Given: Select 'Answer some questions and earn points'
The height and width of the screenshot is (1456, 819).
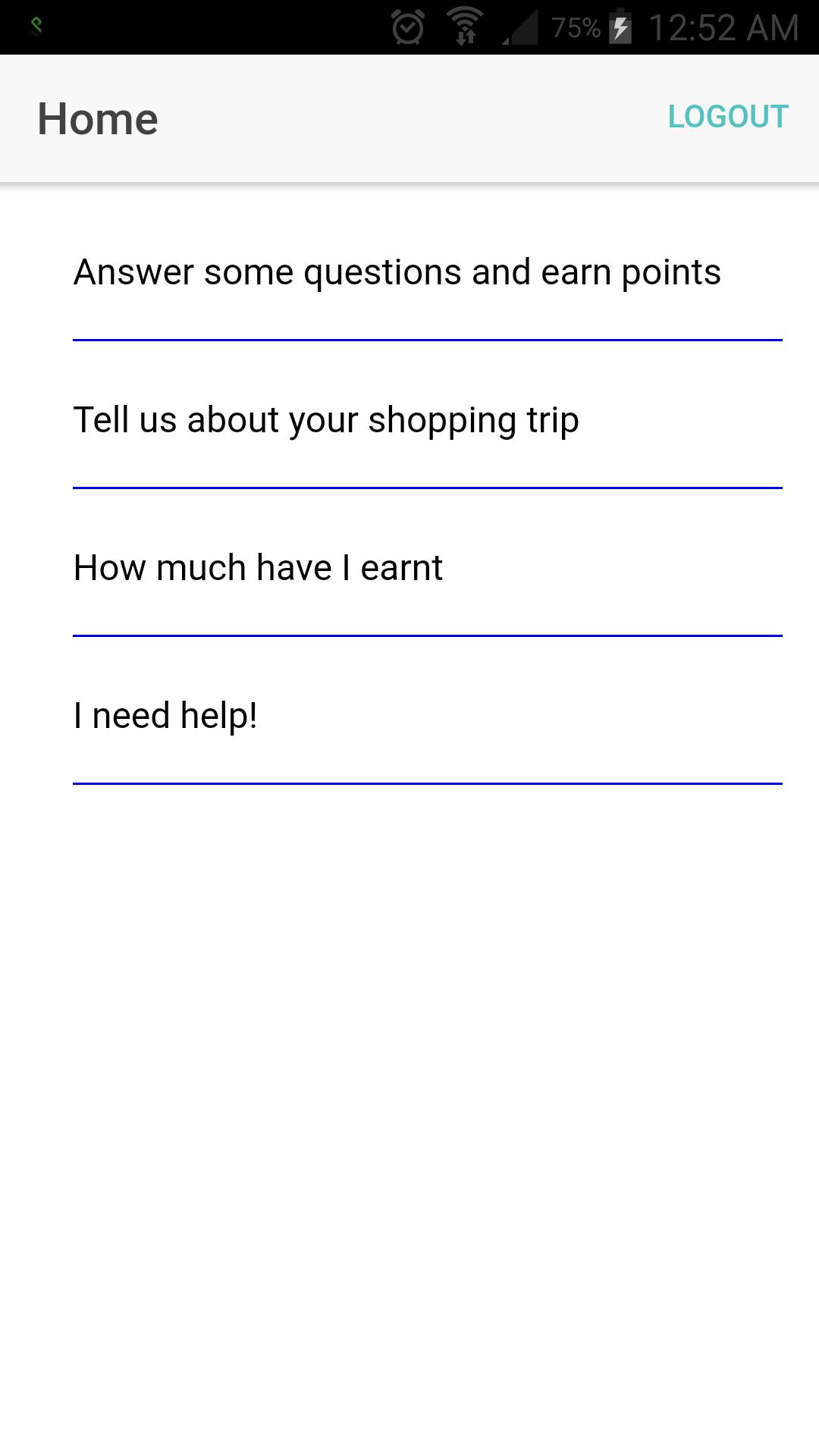Looking at the screenshot, I should pyautogui.click(x=397, y=271).
